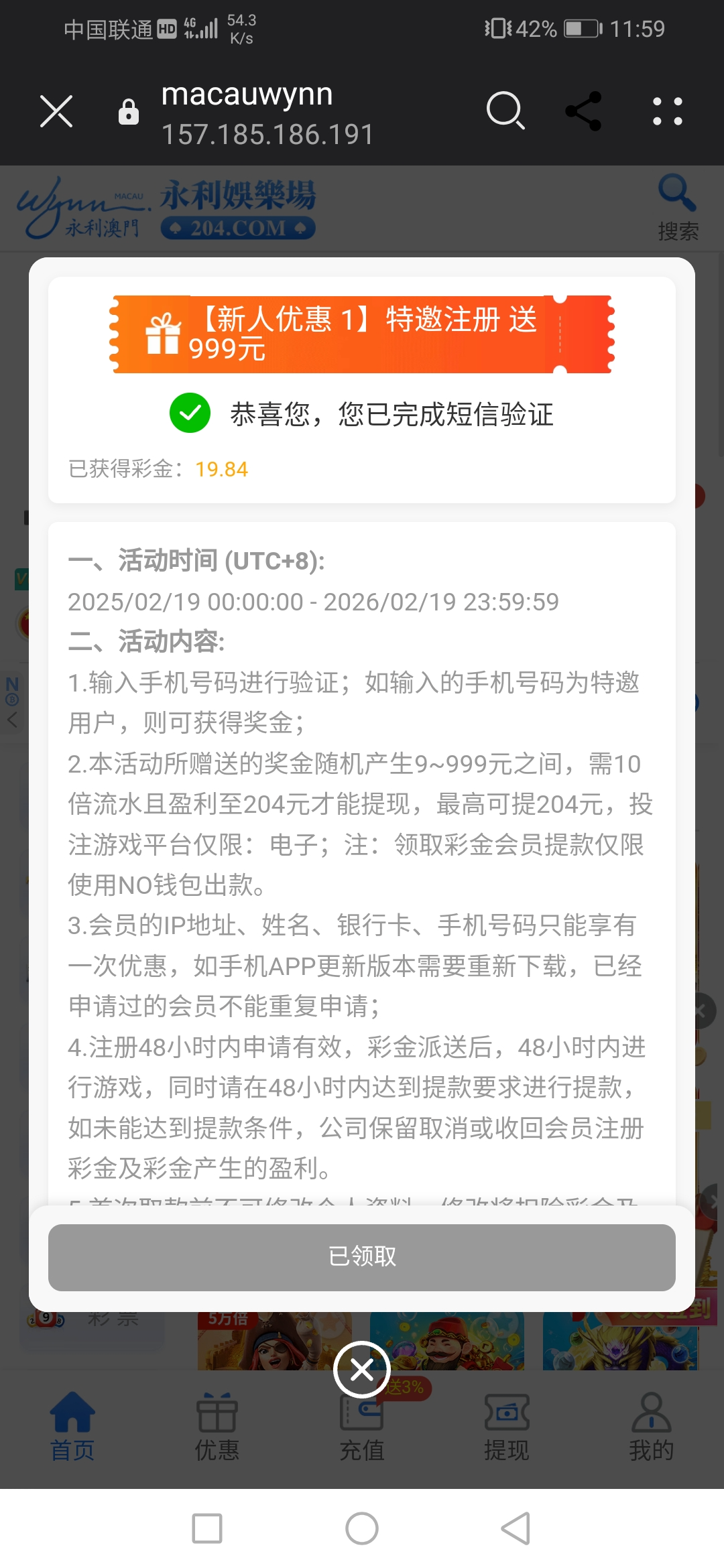Go to the 充值 tab

[x=362, y=1431]
